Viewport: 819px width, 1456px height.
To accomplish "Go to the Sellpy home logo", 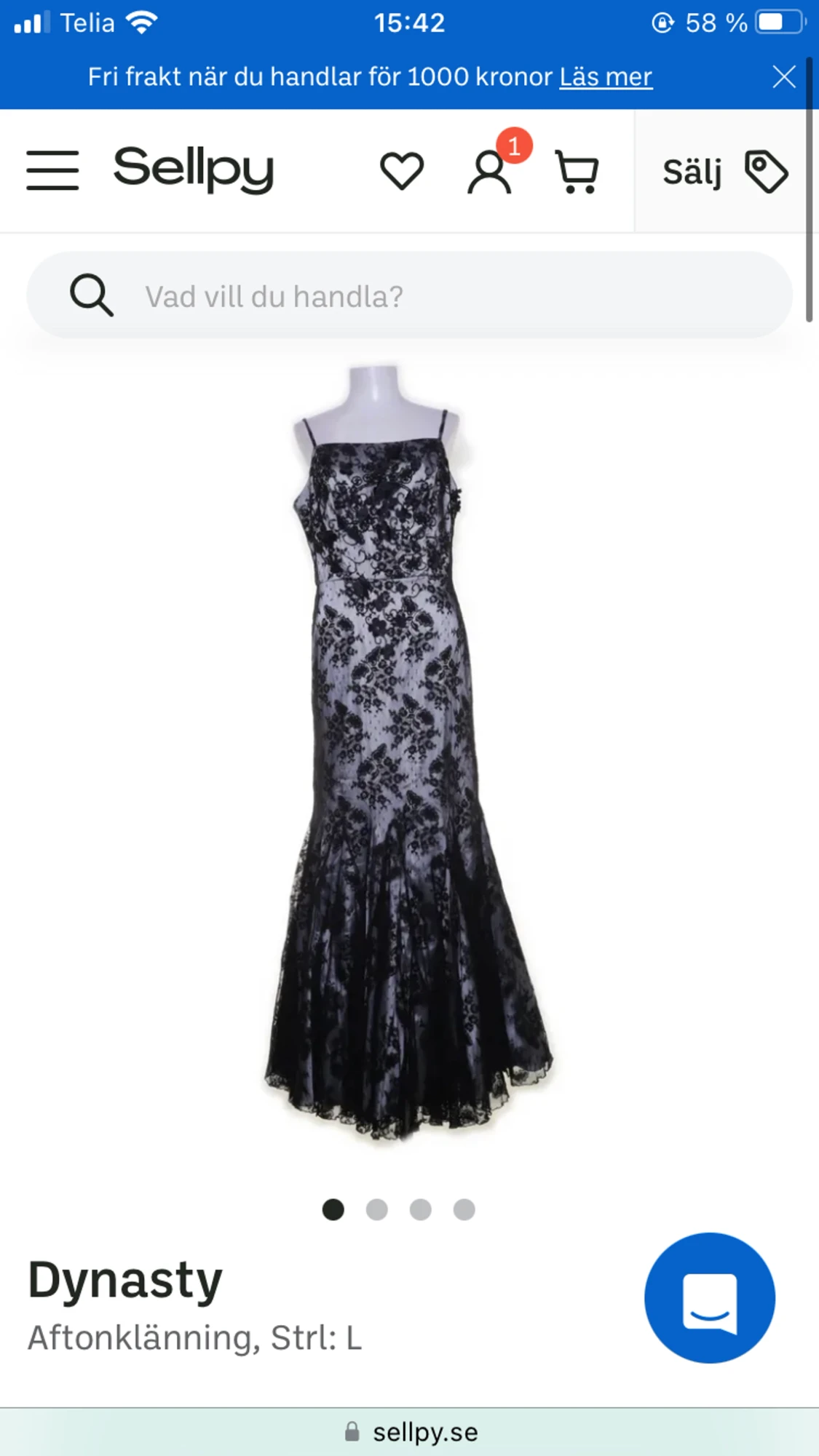I will point(194,169).
